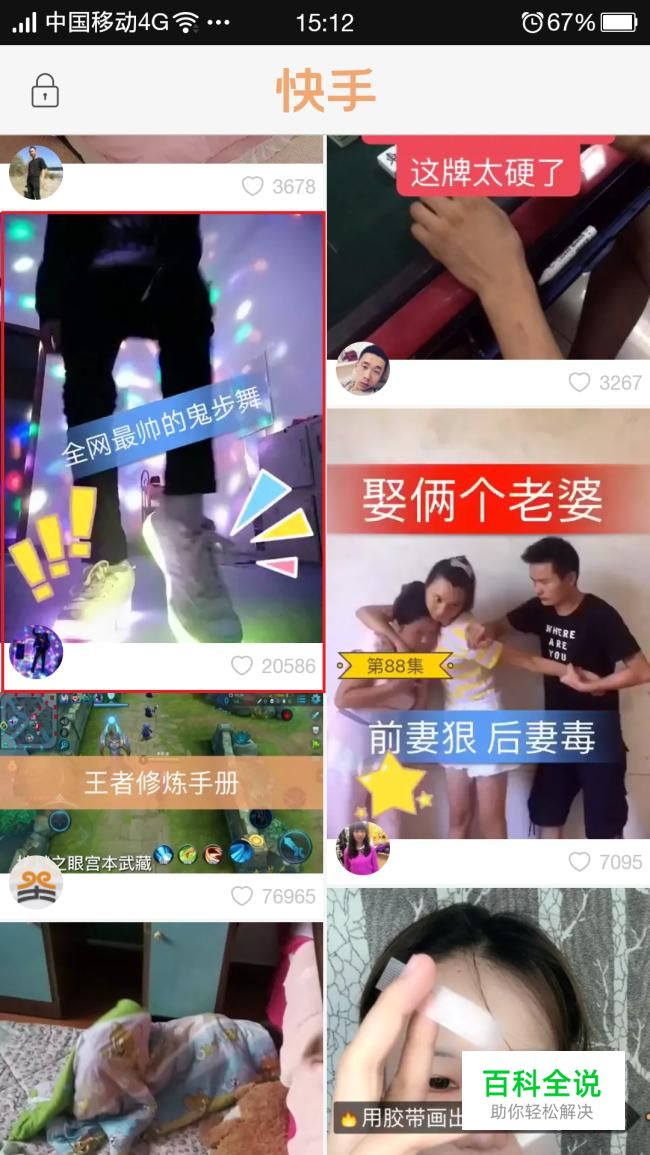Tap the lock icon in the header
650x1155 pixels.
(45, 91)
